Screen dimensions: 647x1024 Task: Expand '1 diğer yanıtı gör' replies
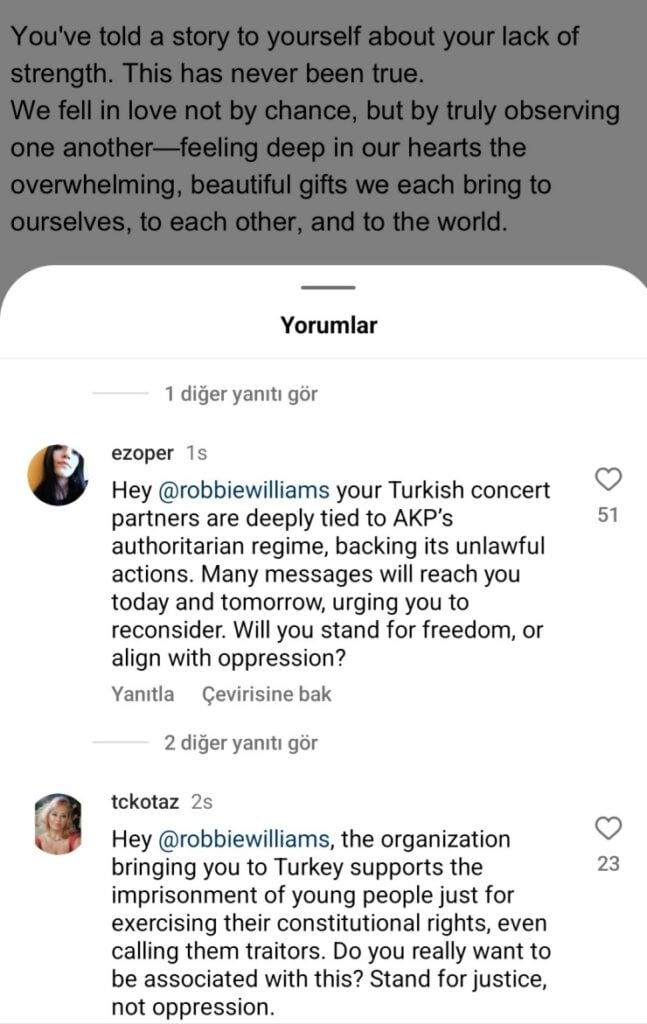point(241,394)
